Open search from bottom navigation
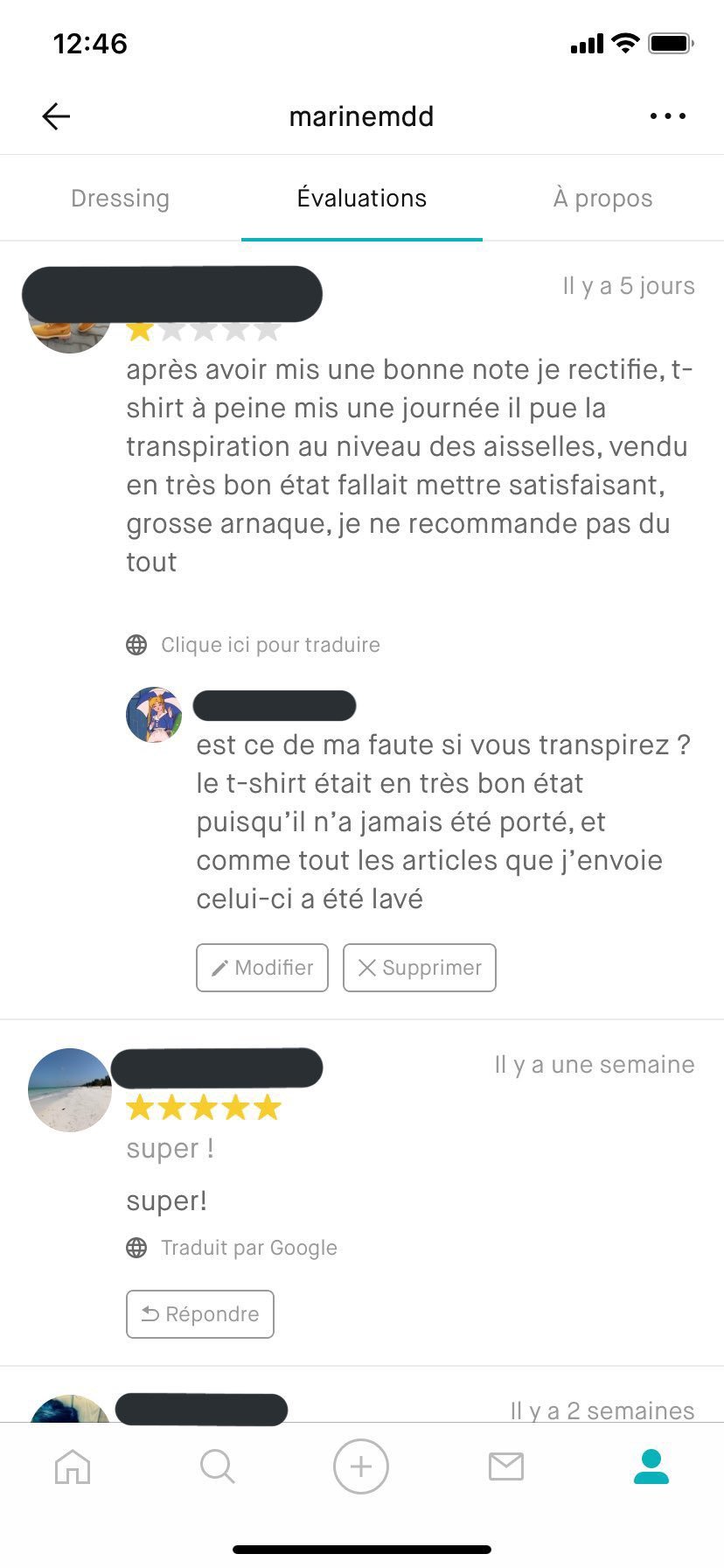The width and height of the screenshot is (724, 1568). pos(217,1466)
